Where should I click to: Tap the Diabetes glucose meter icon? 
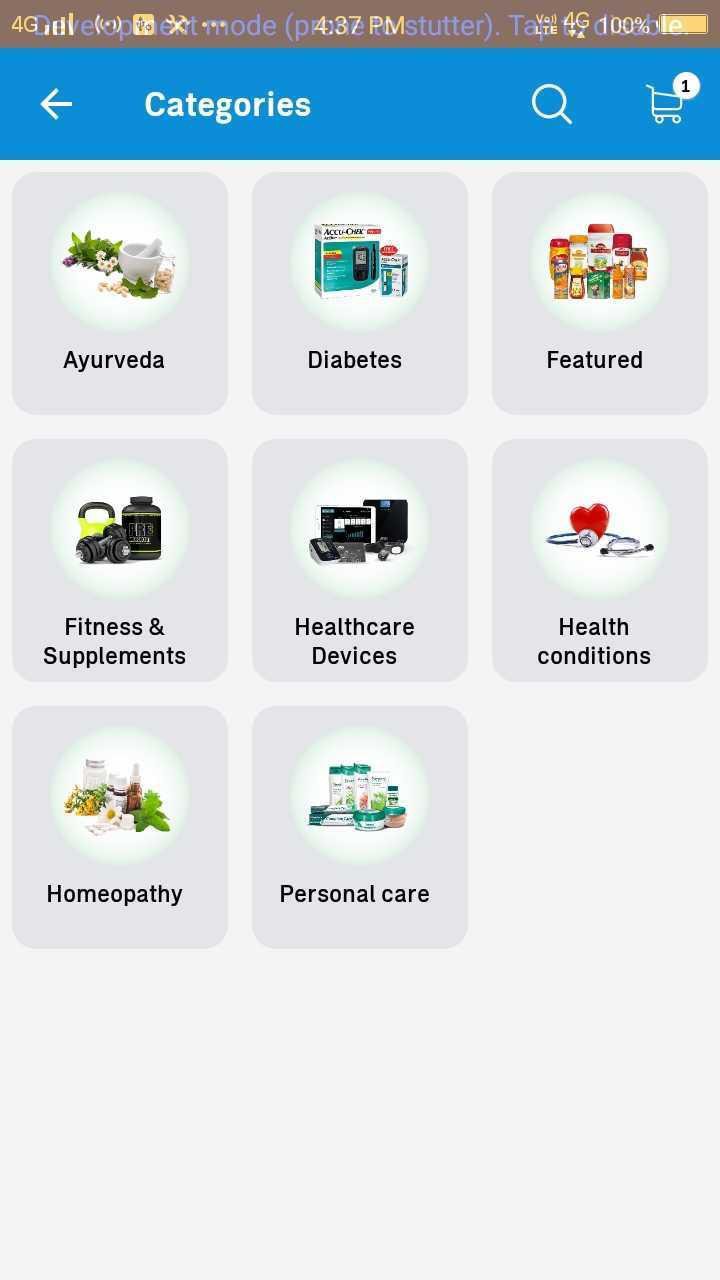[359, 261]
